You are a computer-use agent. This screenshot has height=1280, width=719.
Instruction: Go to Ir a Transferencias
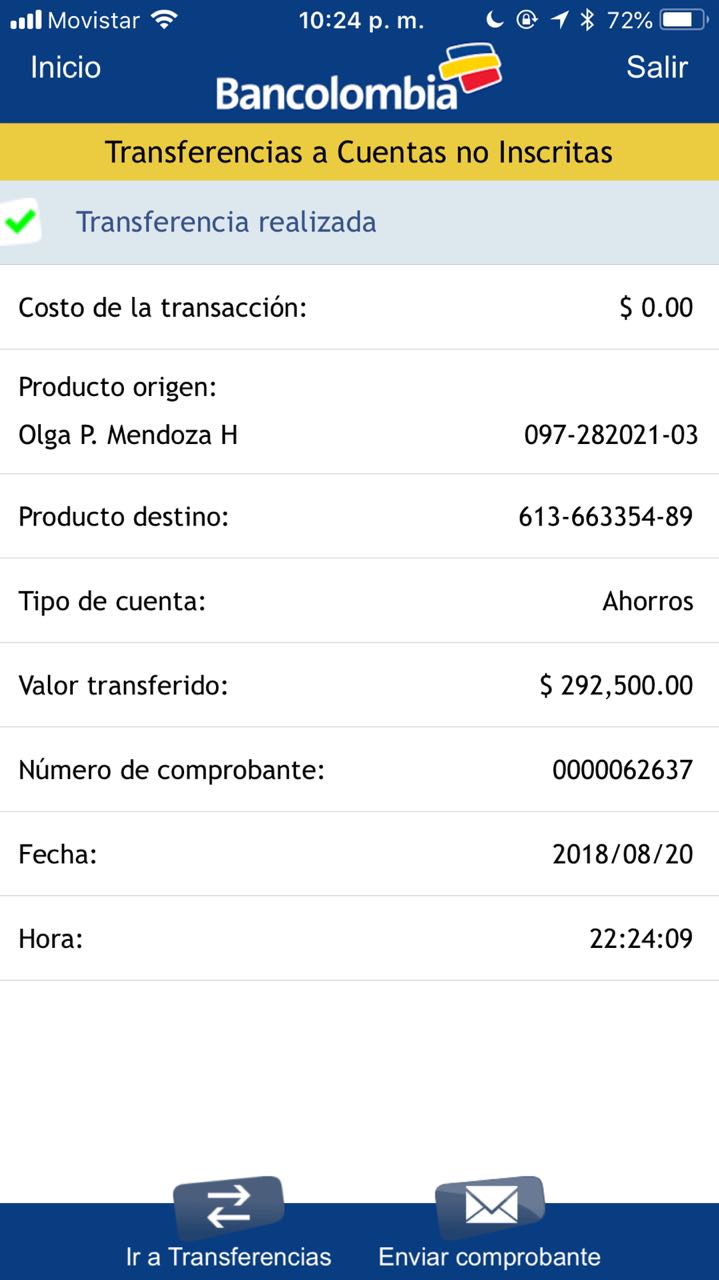228,1225
